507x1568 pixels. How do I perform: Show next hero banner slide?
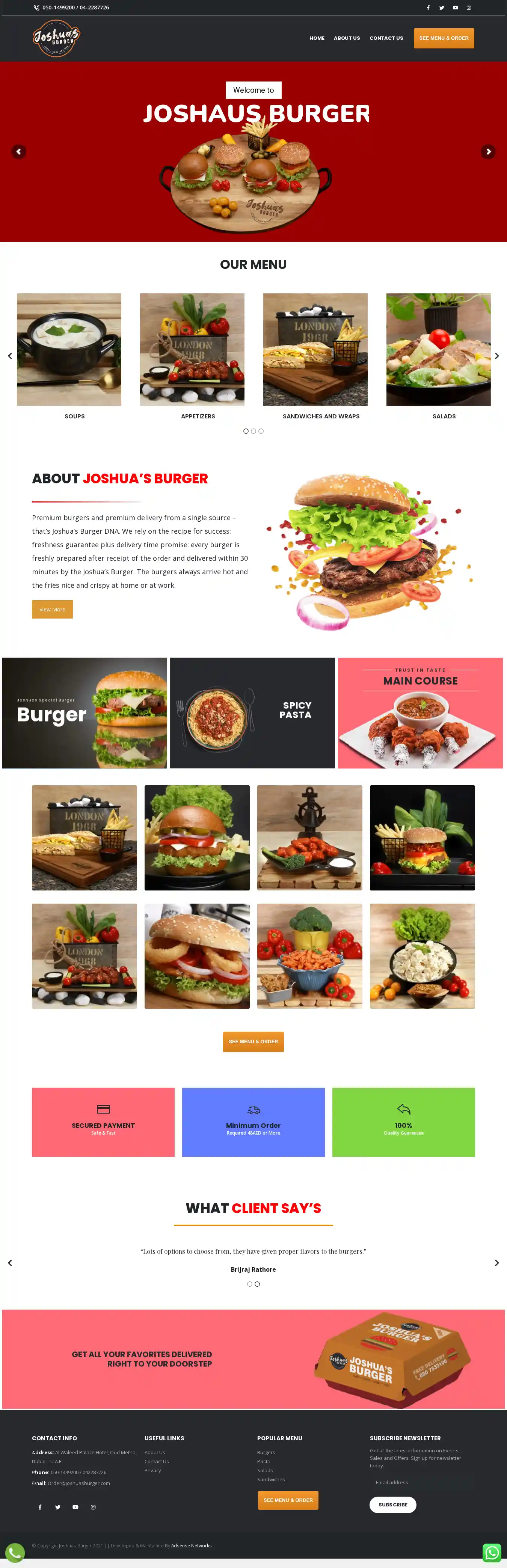487,152
